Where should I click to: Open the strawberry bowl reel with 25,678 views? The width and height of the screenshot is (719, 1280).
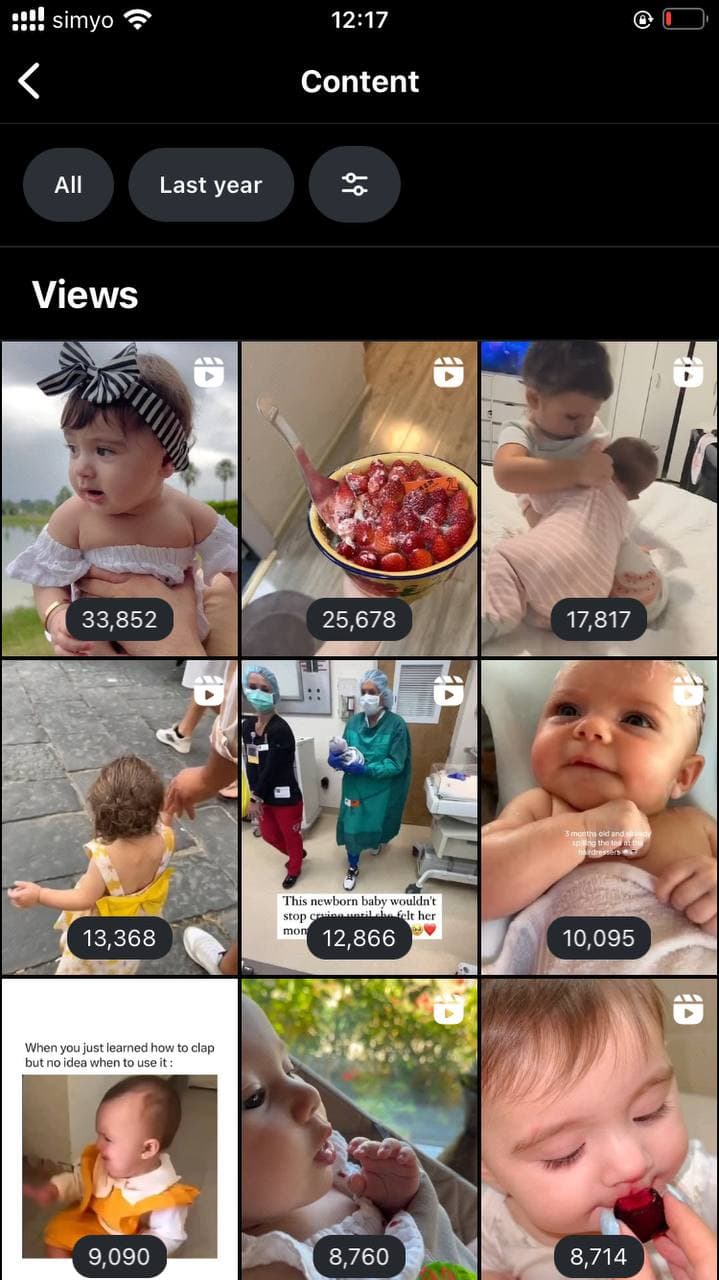pos(359,498)
